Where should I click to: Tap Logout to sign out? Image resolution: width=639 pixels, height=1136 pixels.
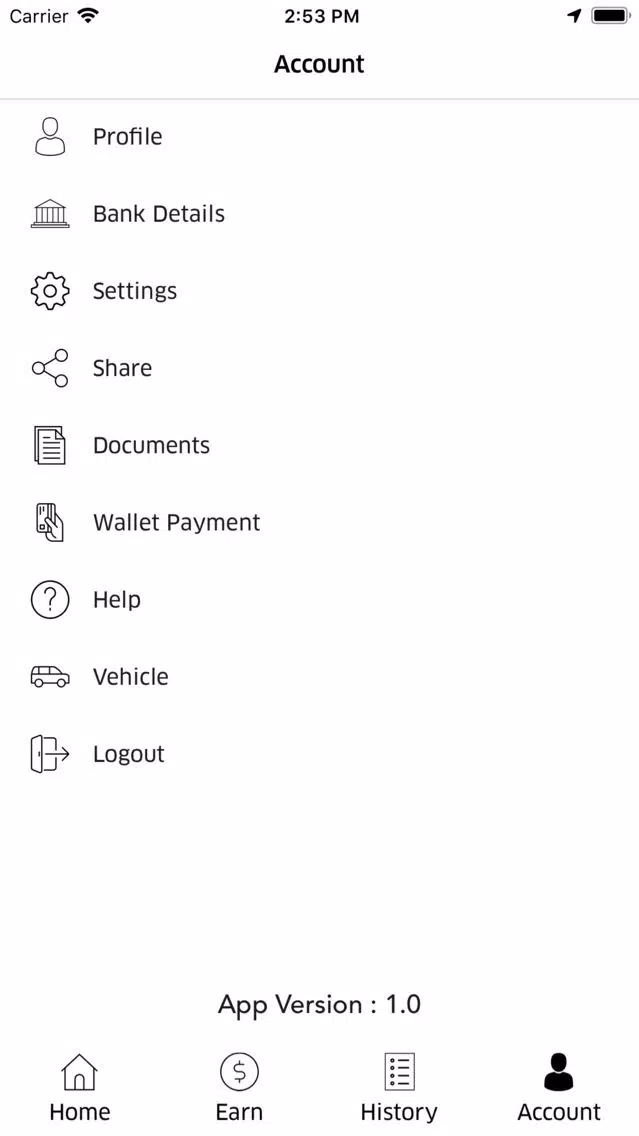click(320, 754)
